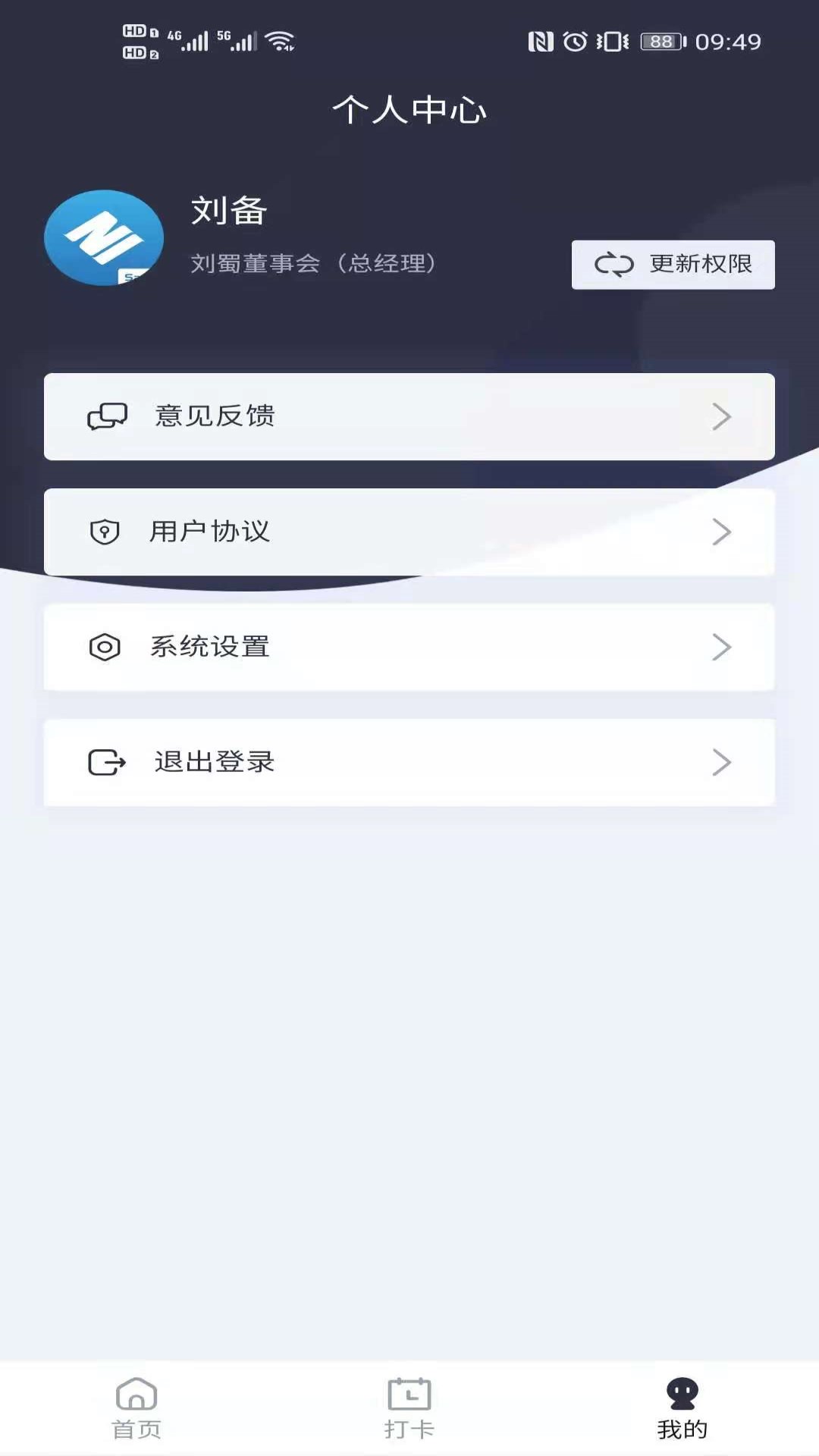Switch to the 打卡 check-in tab
The height and width of the screenshot is (1456, 819).
(x=409, y=1408)
